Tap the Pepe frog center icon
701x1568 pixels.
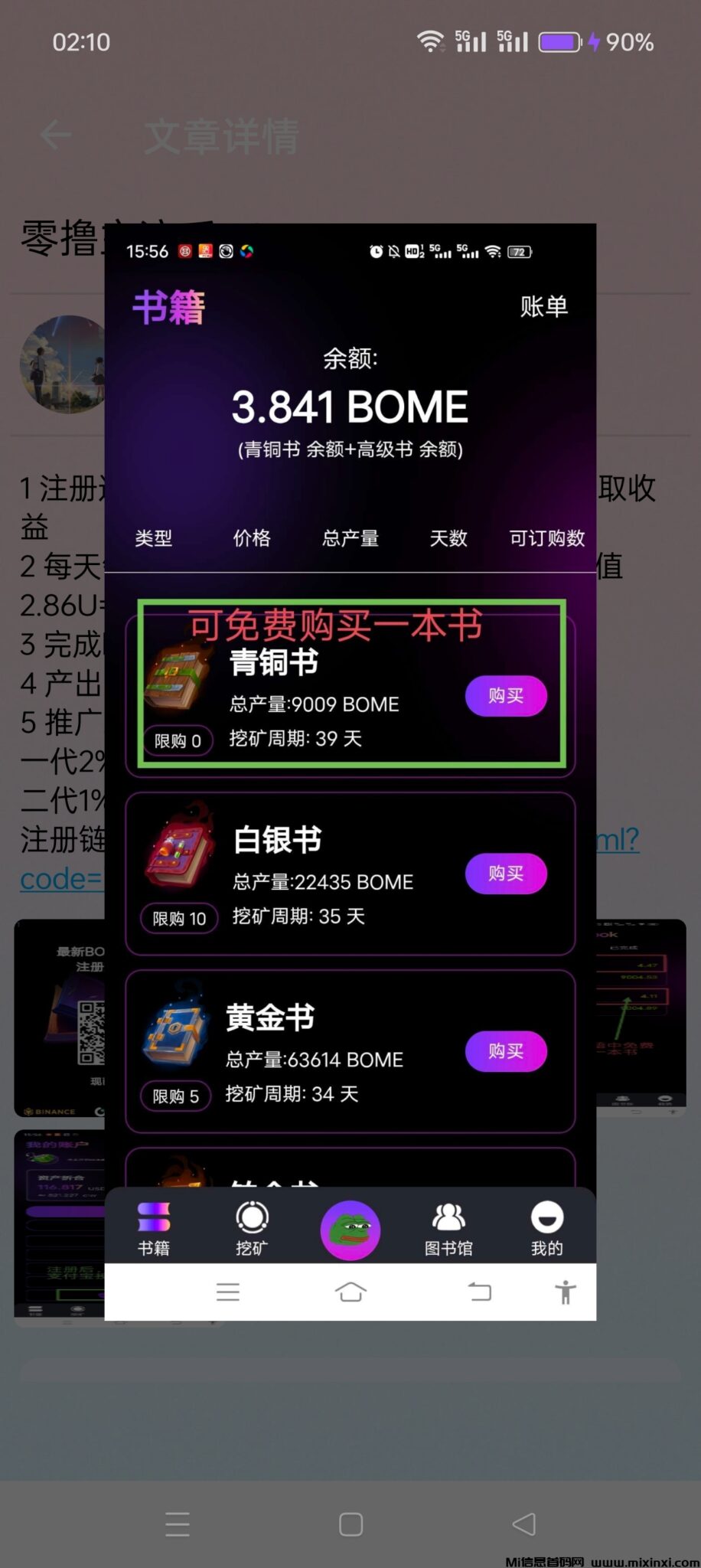[350, 1229]
